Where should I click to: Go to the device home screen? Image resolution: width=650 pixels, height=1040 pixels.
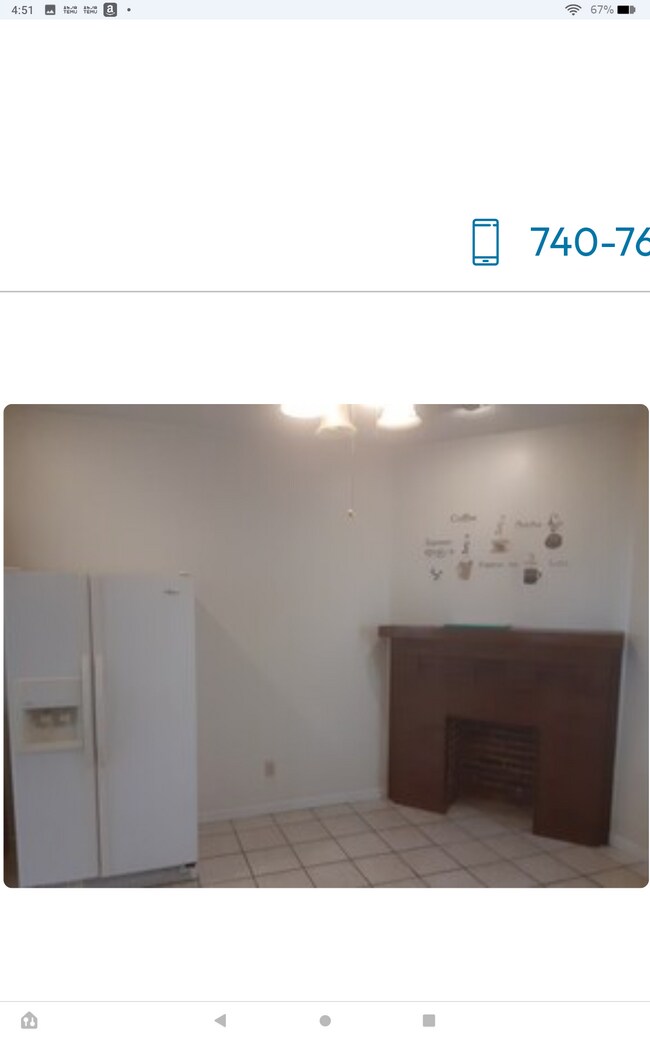coord(325,1020)
